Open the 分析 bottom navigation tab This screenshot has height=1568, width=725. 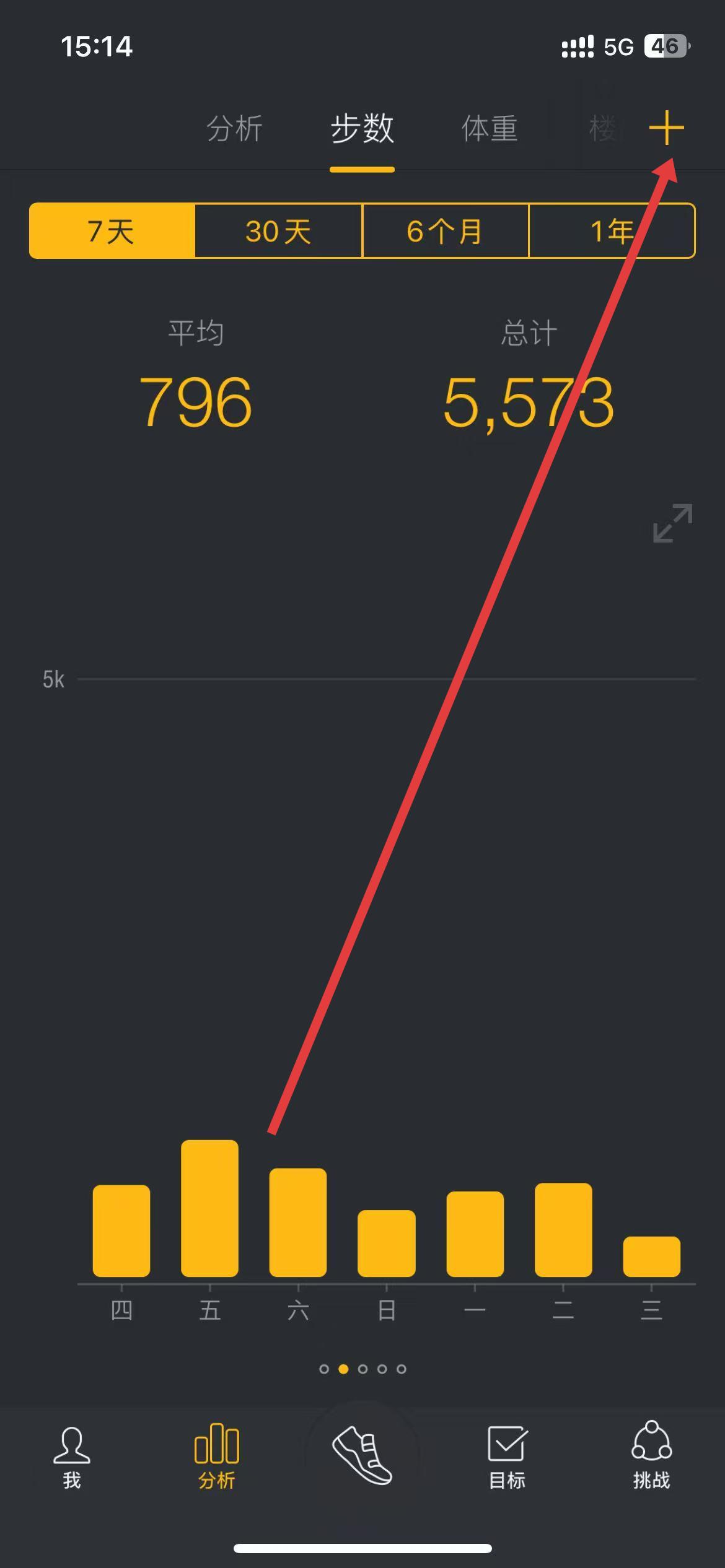pyautogui.click(x=216, y=1457)
